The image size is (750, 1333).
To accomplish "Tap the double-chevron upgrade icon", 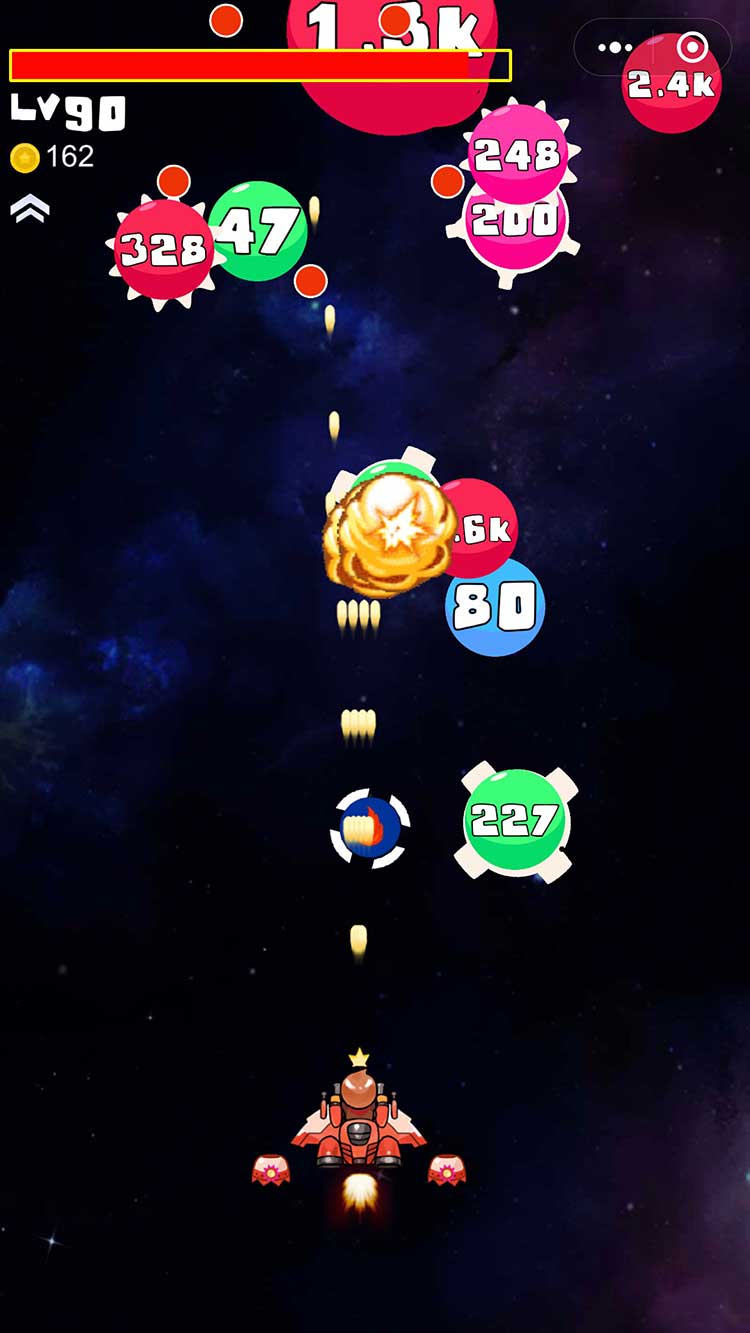I will pyautogui.click(x=30, y=208).
